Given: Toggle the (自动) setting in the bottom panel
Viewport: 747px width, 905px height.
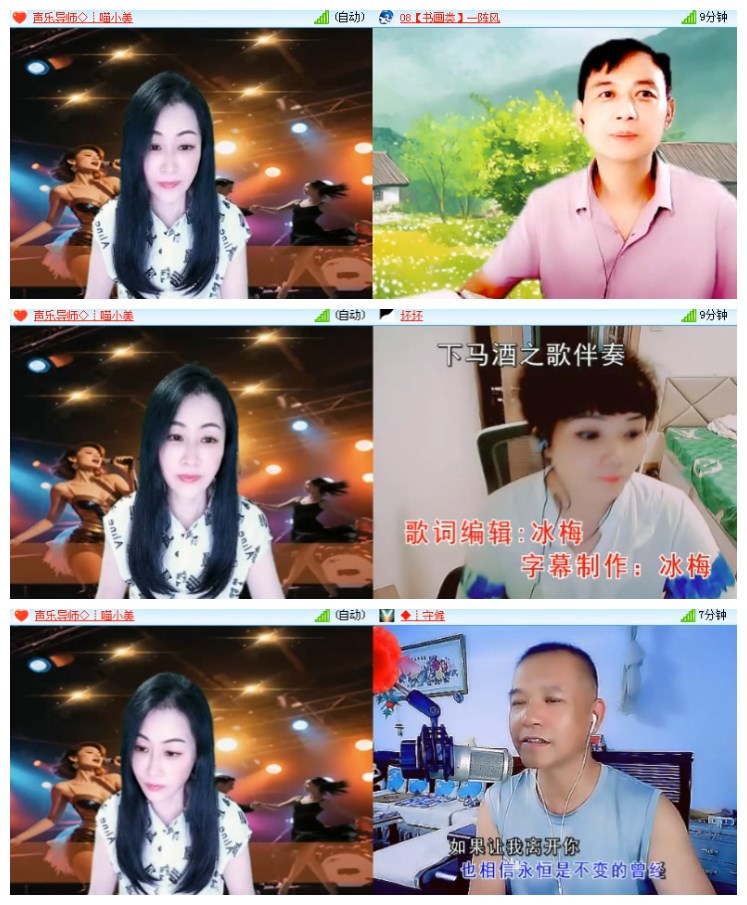Looking at the screenshot, I should pyautogui.click(x=348, y=615).
